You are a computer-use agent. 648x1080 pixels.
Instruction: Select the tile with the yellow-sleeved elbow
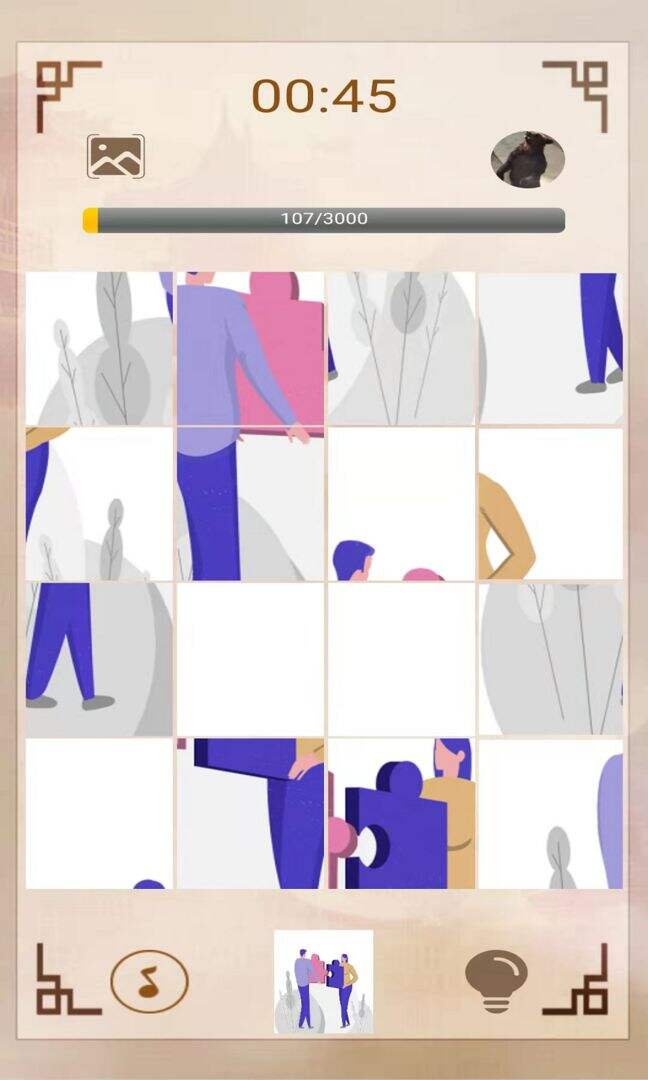pyautogui.click(x=550, y=504)
